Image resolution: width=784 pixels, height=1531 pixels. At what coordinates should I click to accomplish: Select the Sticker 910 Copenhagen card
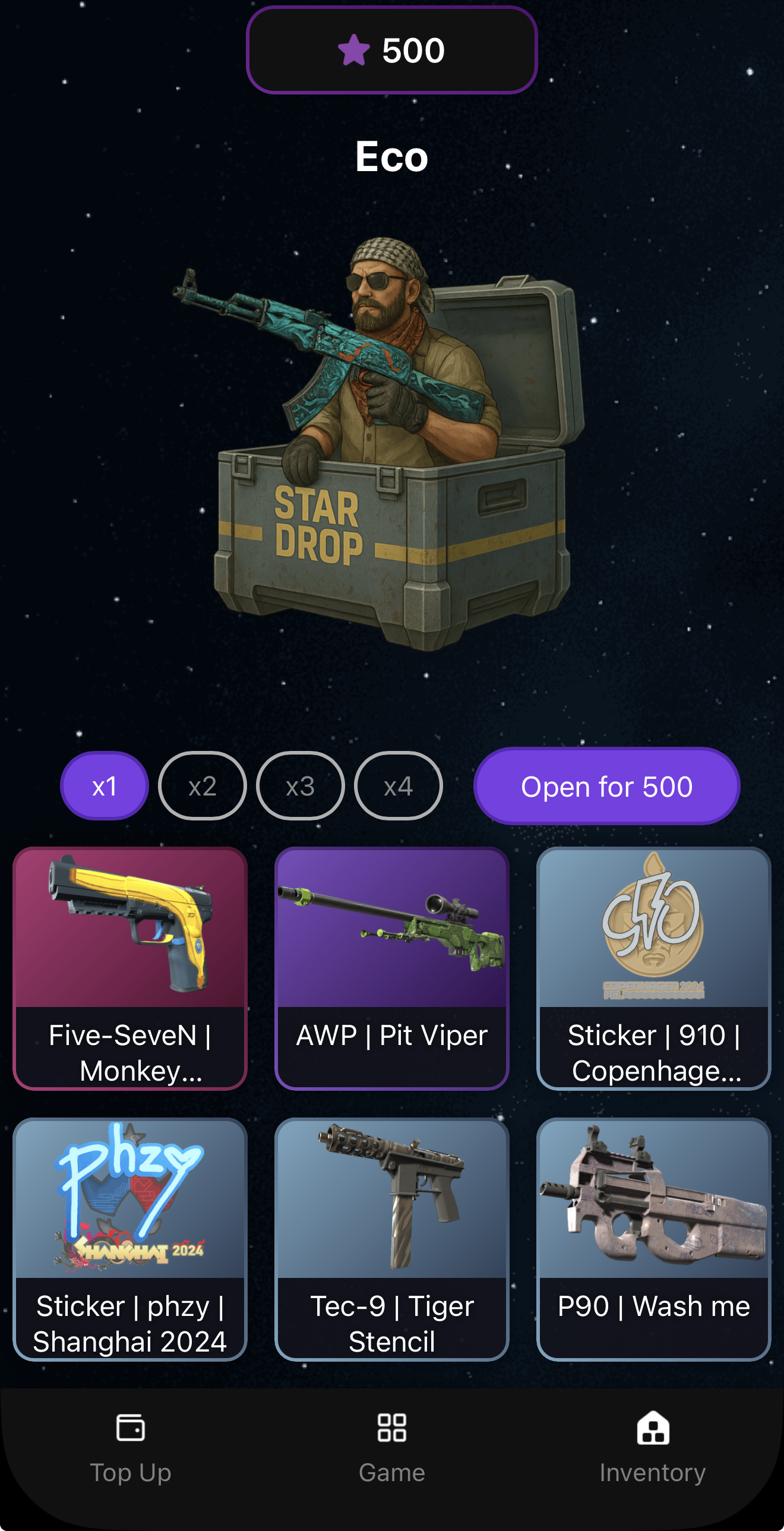[x=653, y=969]
